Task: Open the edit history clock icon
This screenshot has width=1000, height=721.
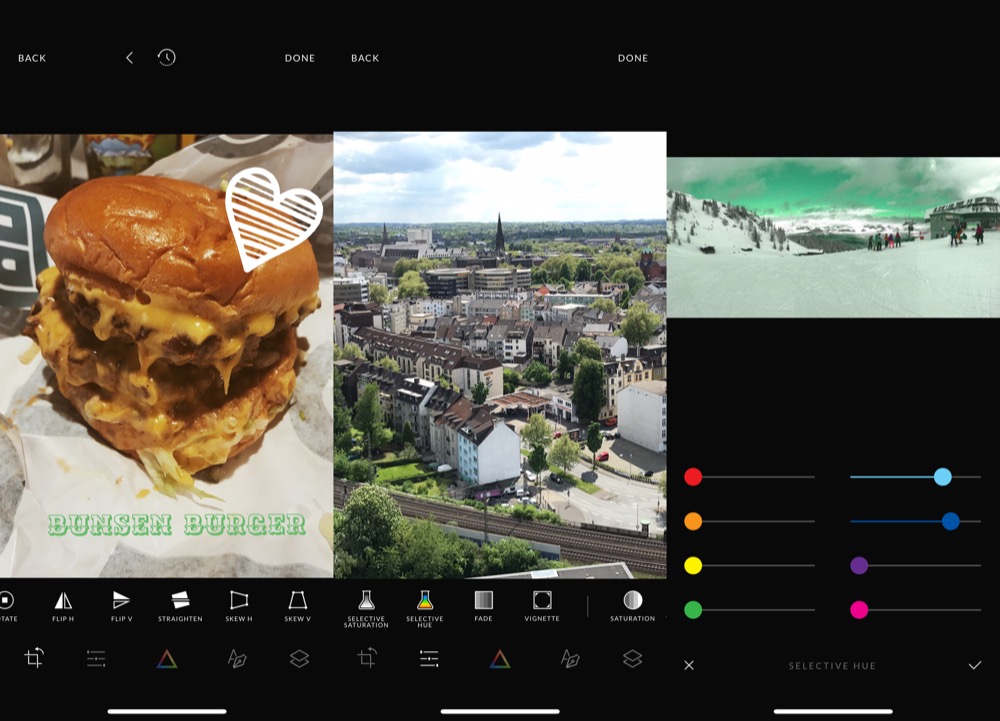Action: 167,58
